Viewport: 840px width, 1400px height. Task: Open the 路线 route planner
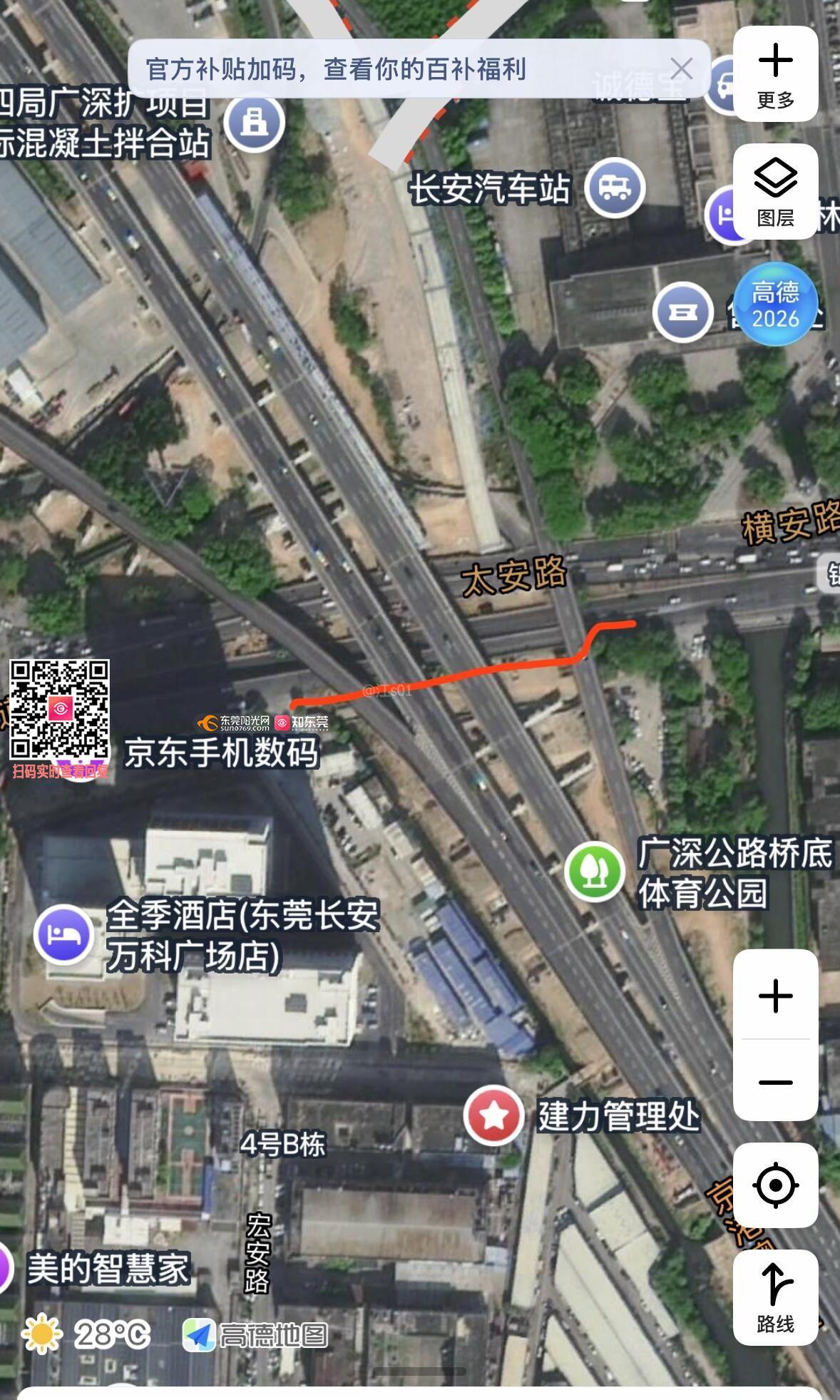coord(775,1297)
